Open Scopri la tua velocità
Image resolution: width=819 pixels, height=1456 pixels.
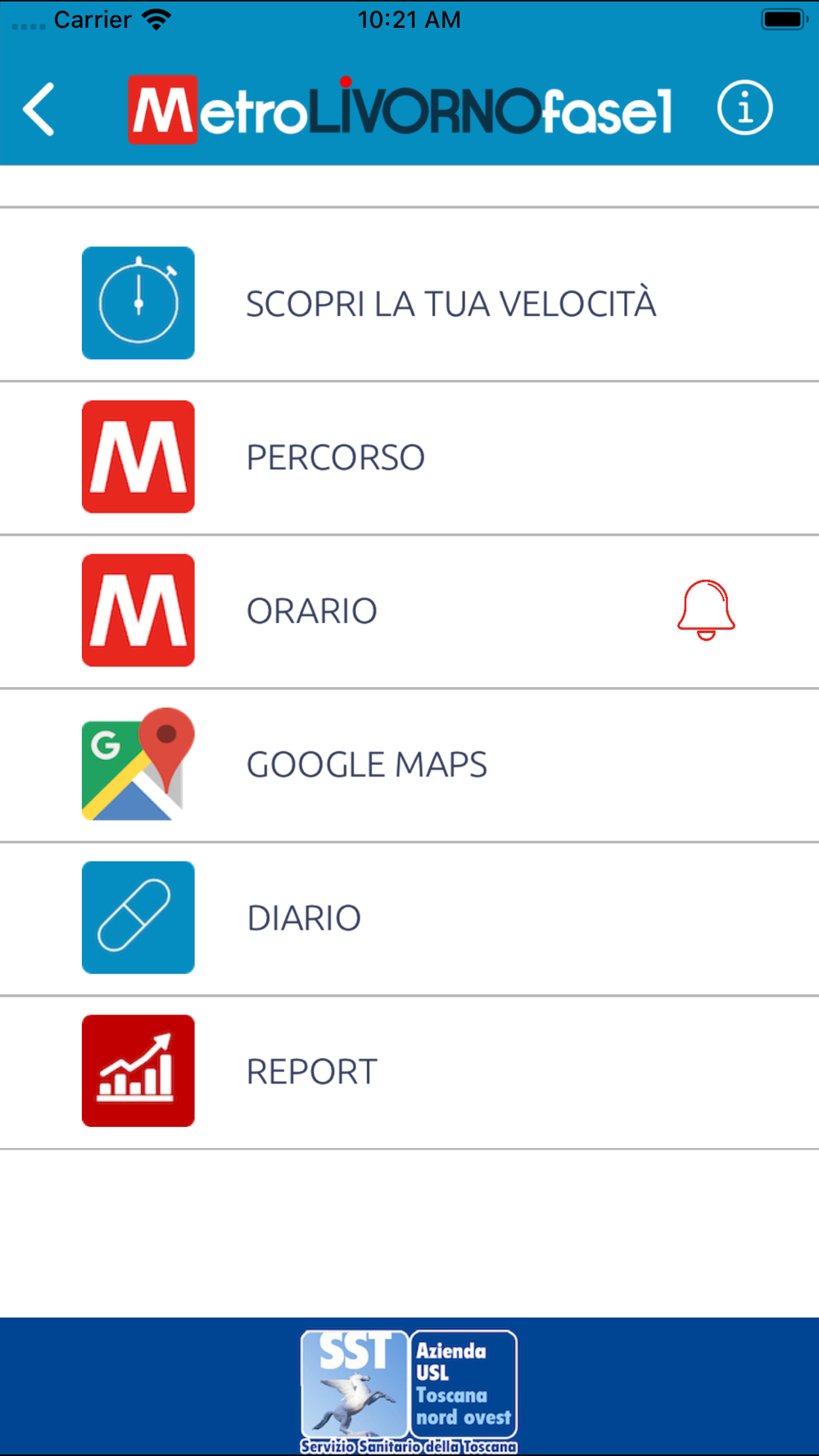(x=409, y=303)
